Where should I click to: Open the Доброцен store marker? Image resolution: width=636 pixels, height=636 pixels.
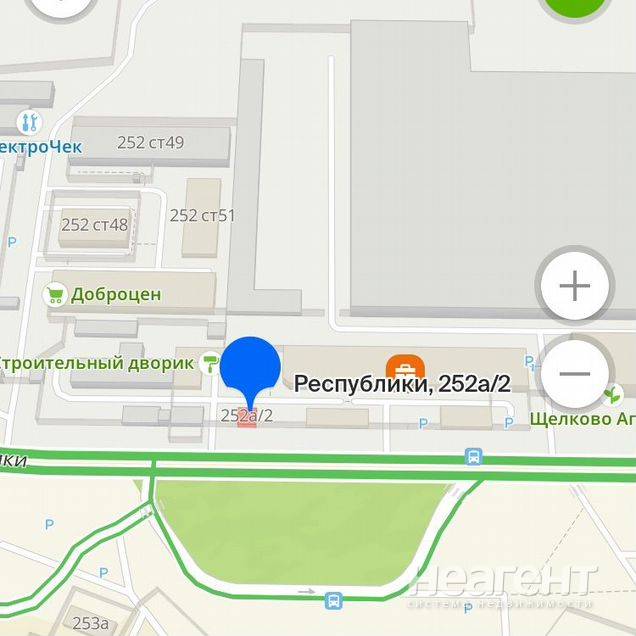pos(56,295)
